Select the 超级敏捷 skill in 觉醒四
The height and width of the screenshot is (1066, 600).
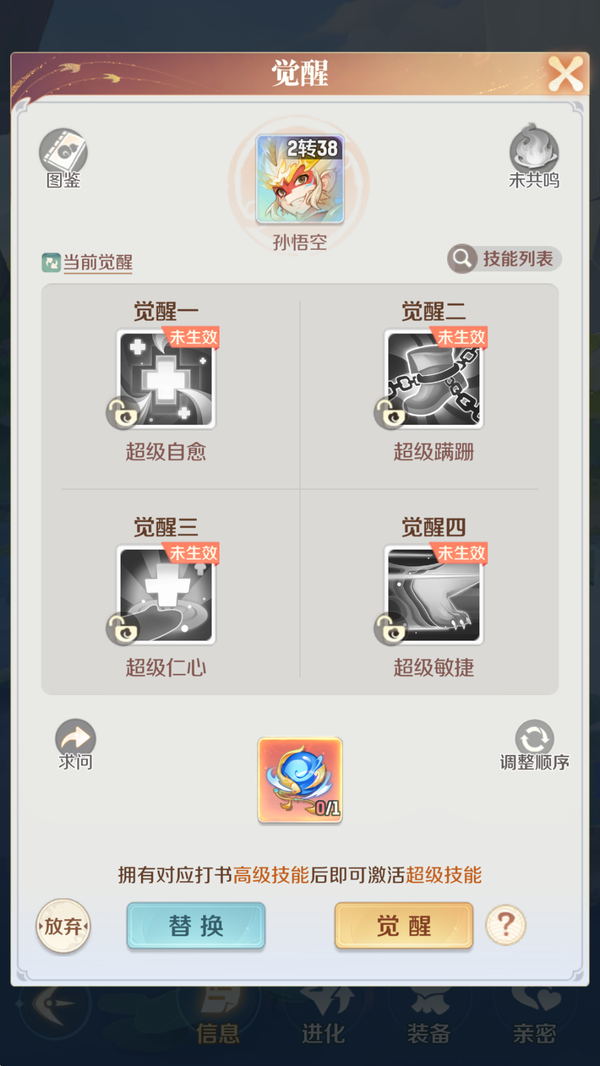tap(433, 594)
